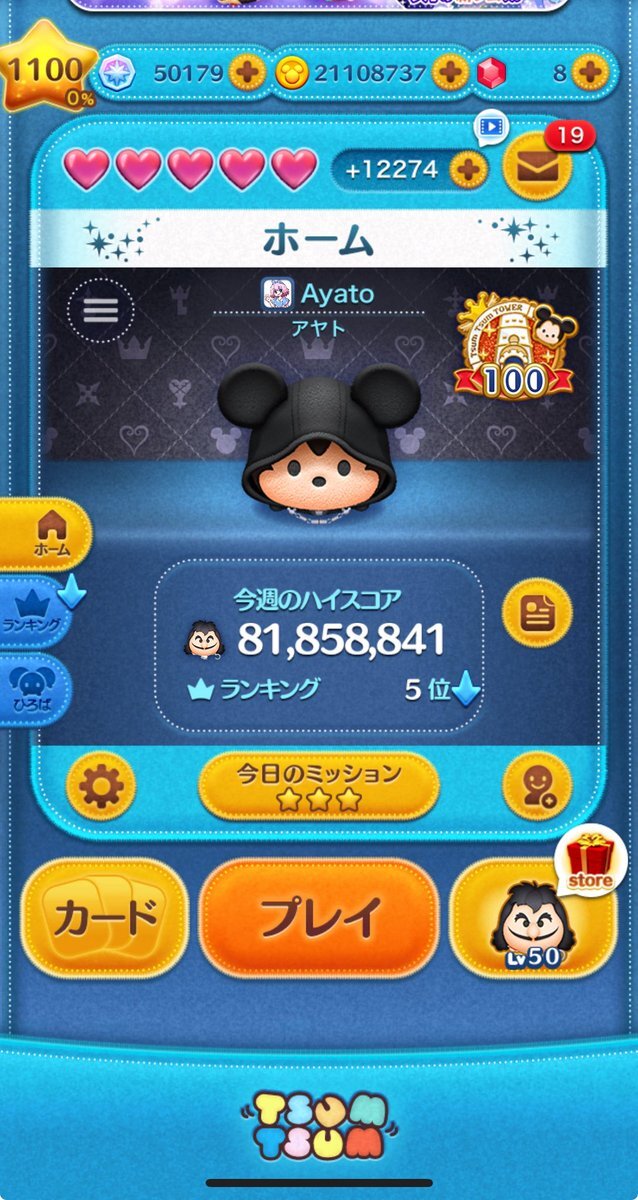Buy rubies using the plus icon
This screenshot has height=1200, width=638.
591,71
